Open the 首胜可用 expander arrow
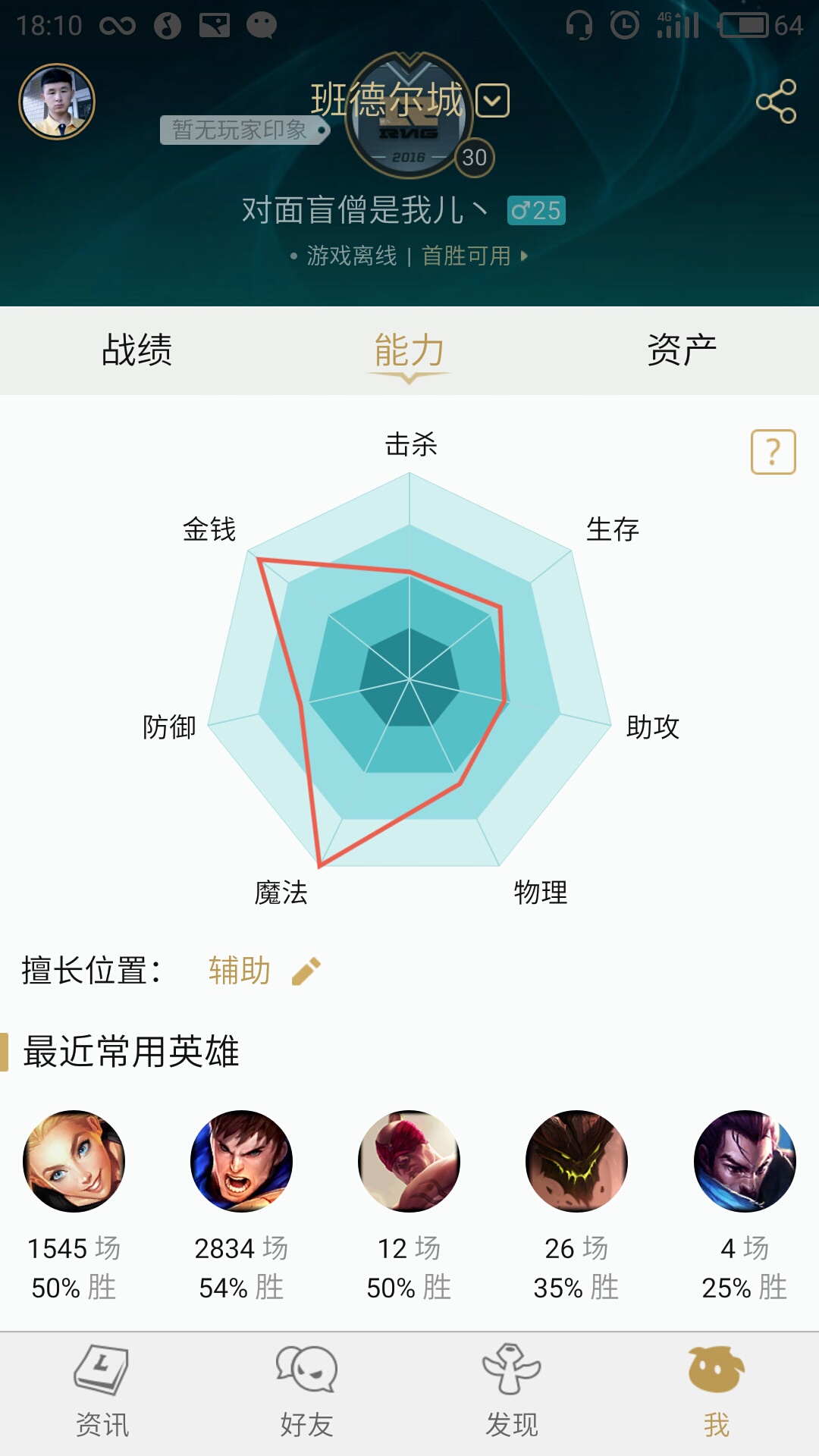This screenshot has height=1456, width=819. point(523,258)
